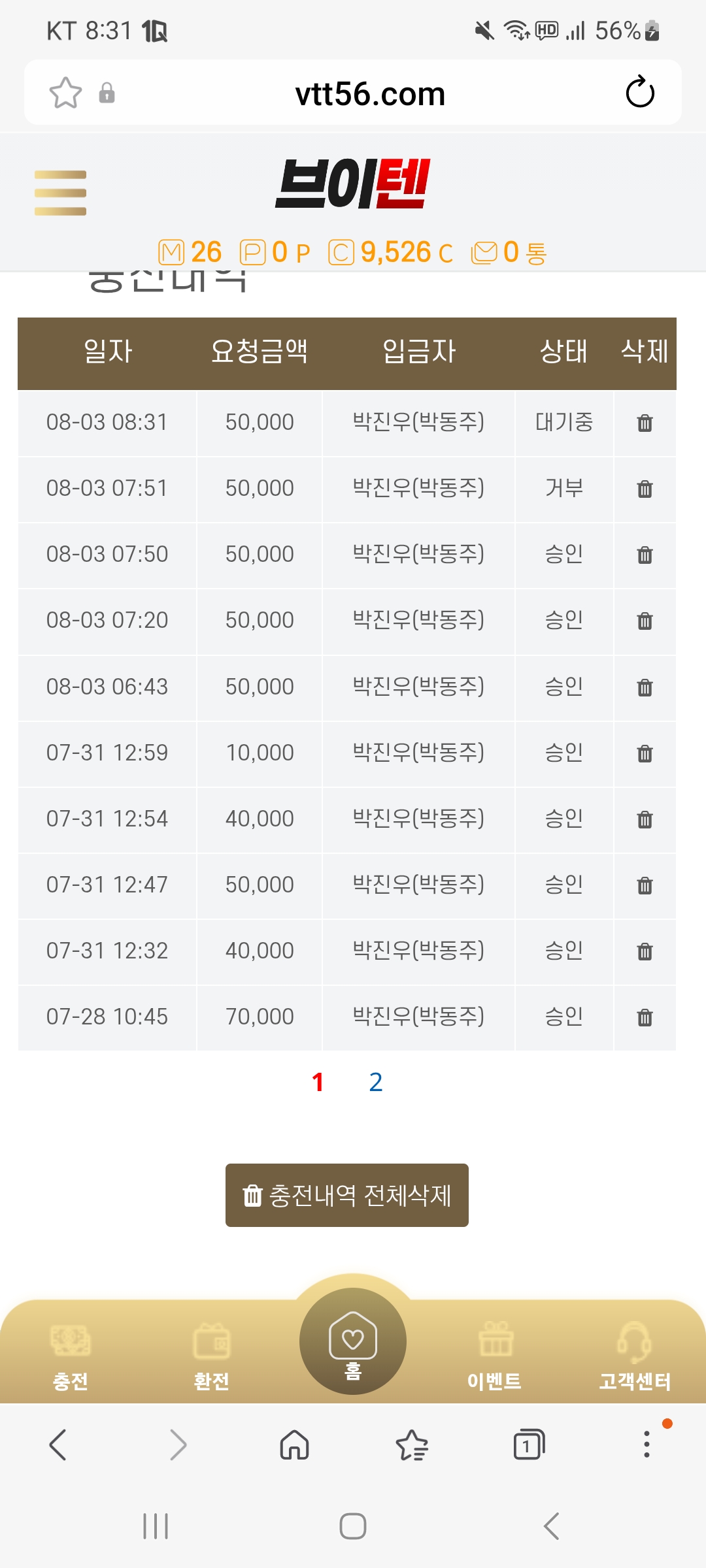Switch to the 충전 tab
The height and width of the screenshot is (1568, 706).
tap(71, 1357)
